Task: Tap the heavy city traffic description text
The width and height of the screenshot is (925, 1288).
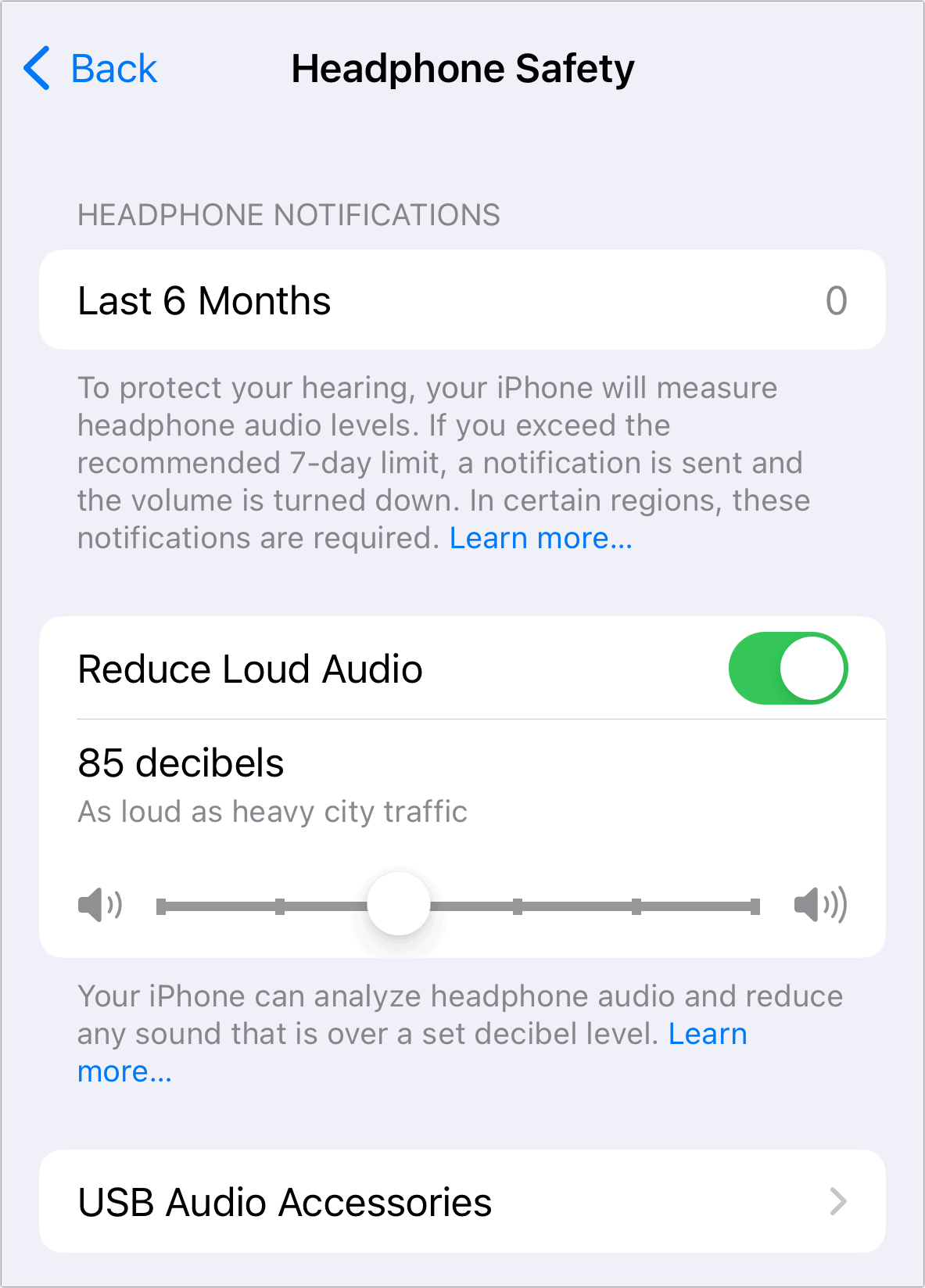Action: [271, 812]
